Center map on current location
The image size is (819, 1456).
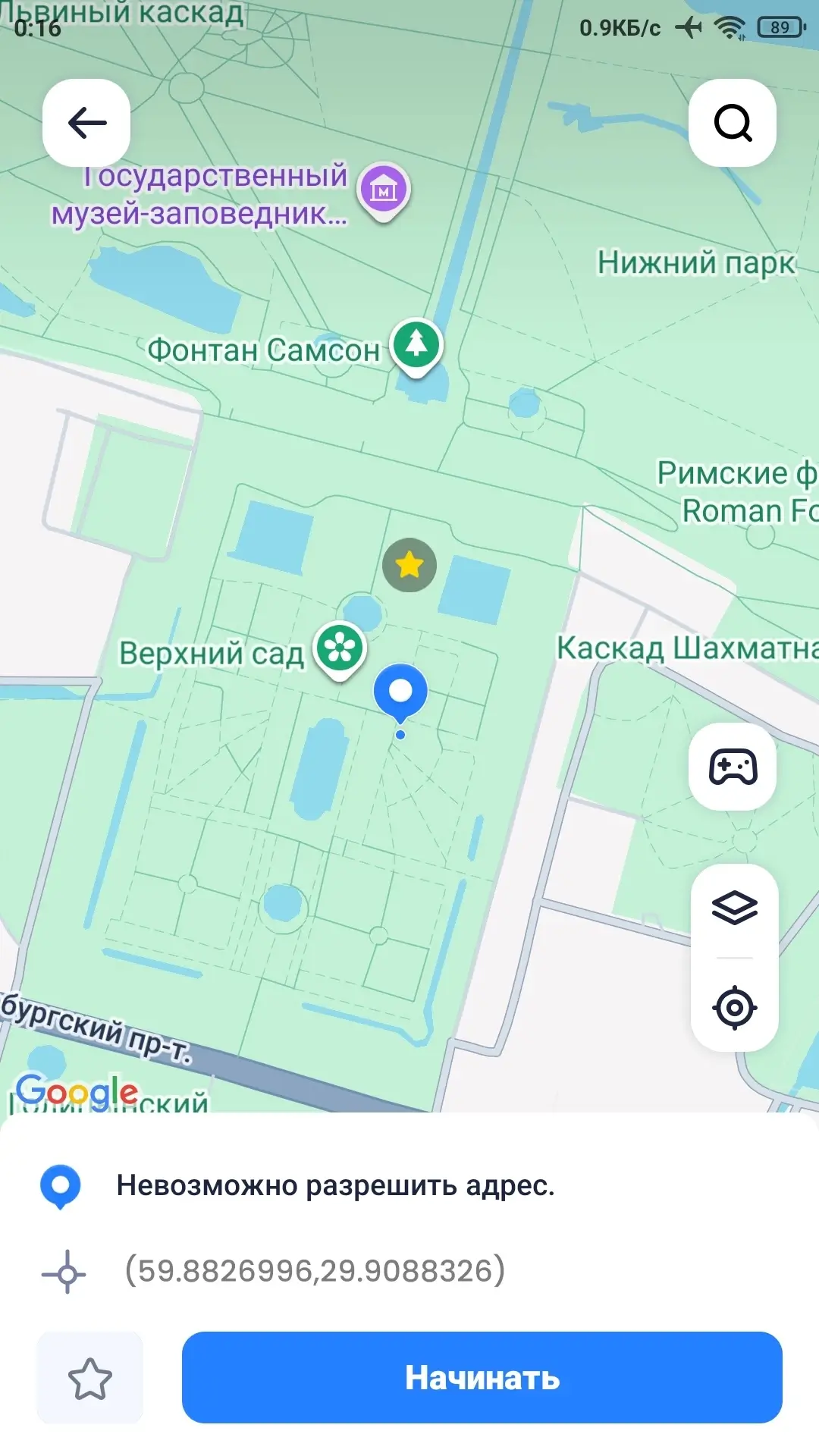pos(734,1008)
